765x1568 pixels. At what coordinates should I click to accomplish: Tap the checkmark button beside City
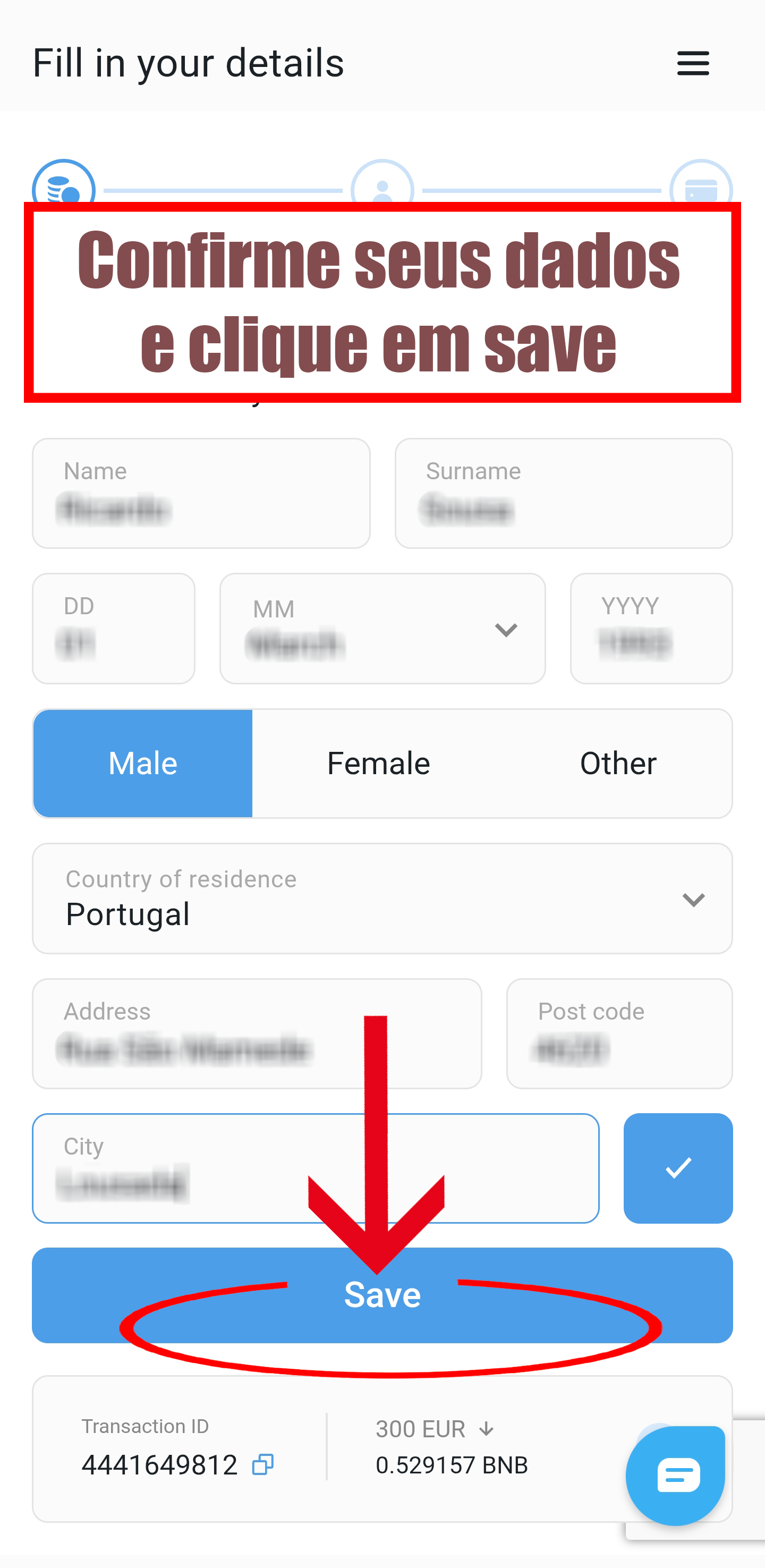coord(678,1168)
